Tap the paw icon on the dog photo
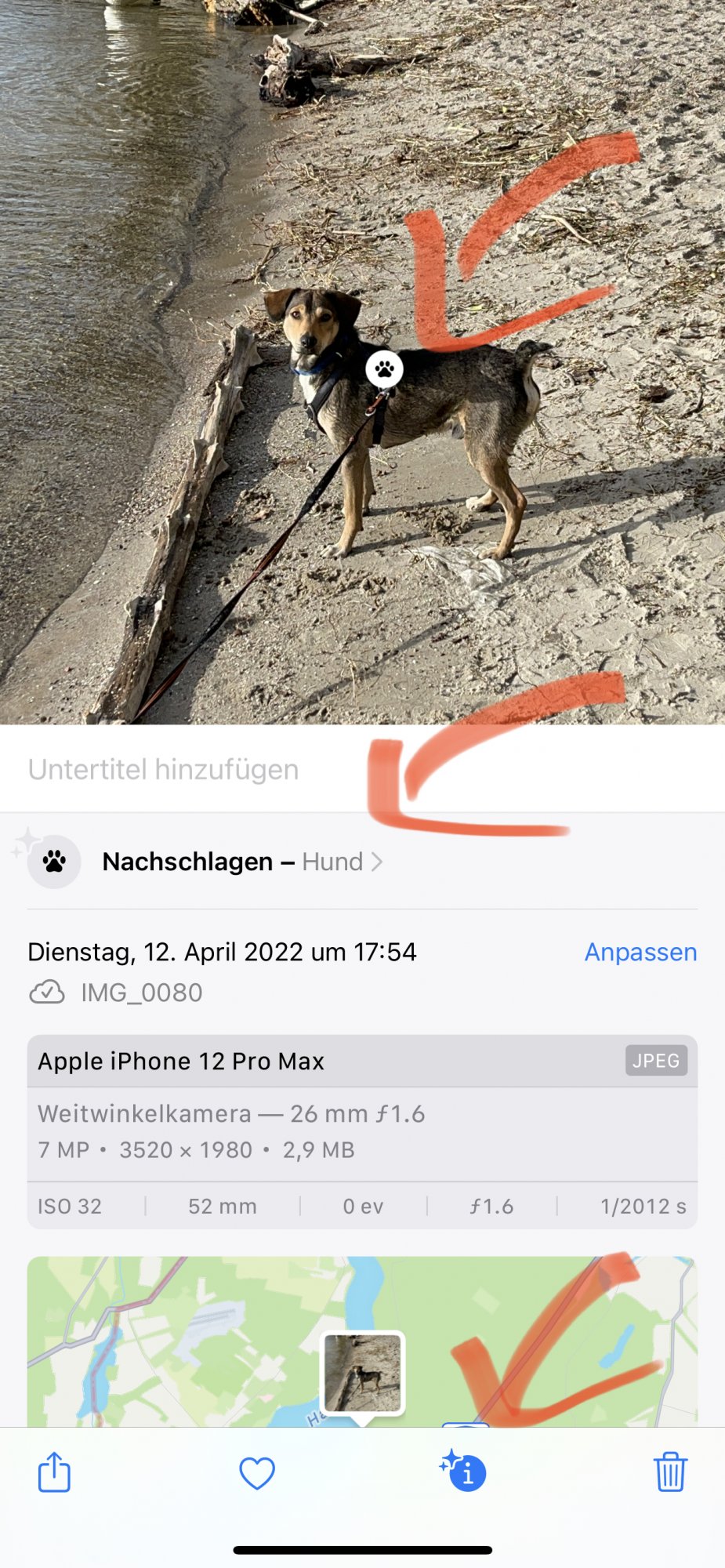Screen dimensions: 725x1568 coord(384,368)
